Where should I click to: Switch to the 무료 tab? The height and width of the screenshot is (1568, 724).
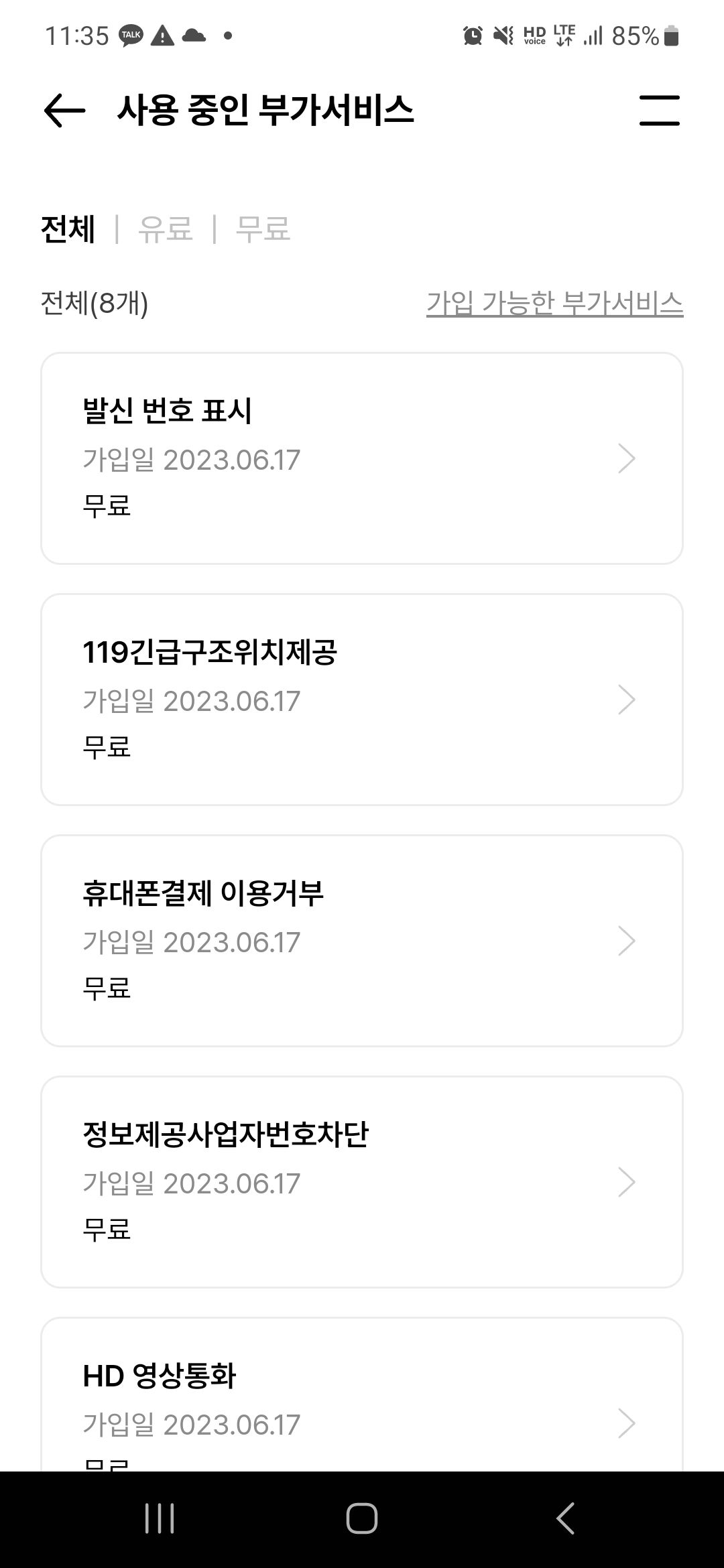coord(263,229)
